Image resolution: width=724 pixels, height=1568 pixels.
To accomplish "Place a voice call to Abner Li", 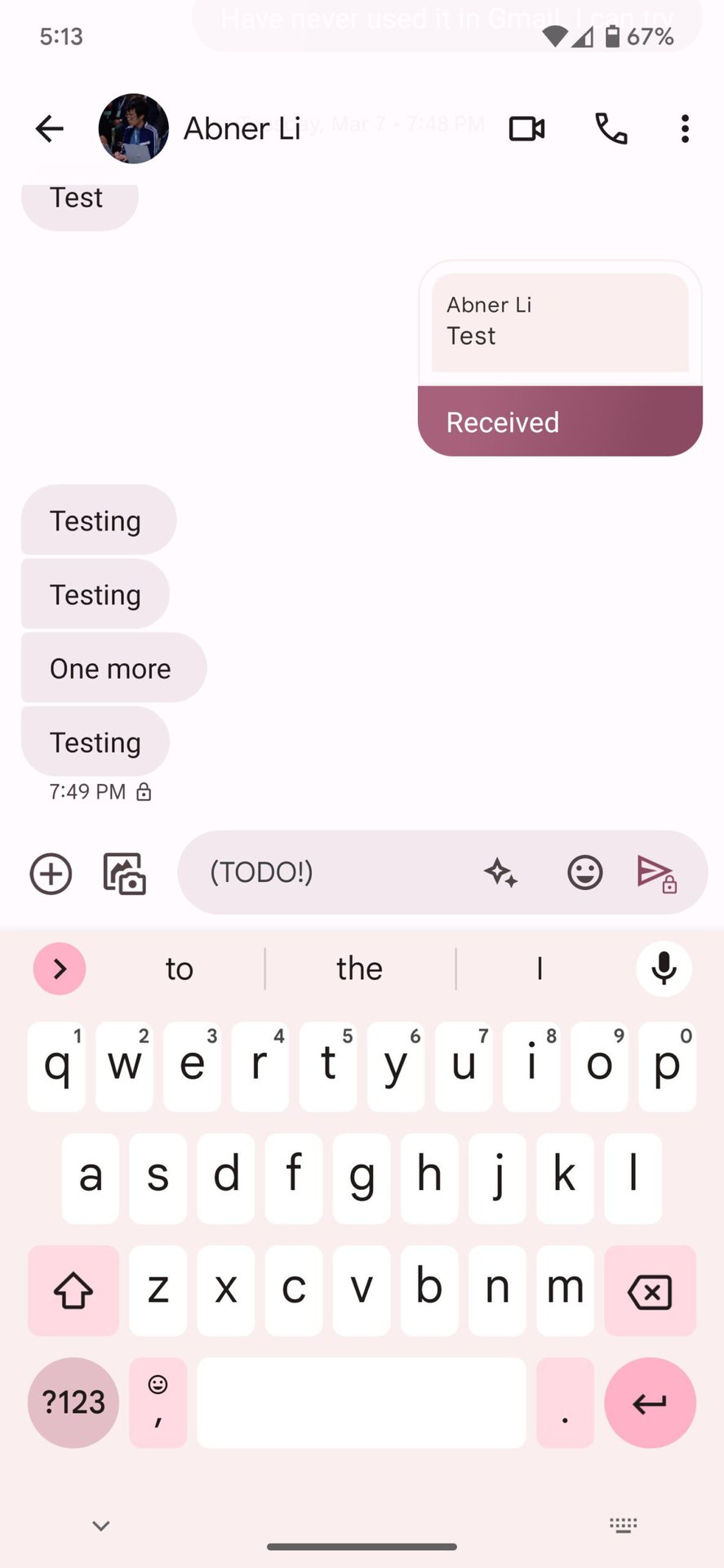I will pyautogui.click(x=611, y=129).
